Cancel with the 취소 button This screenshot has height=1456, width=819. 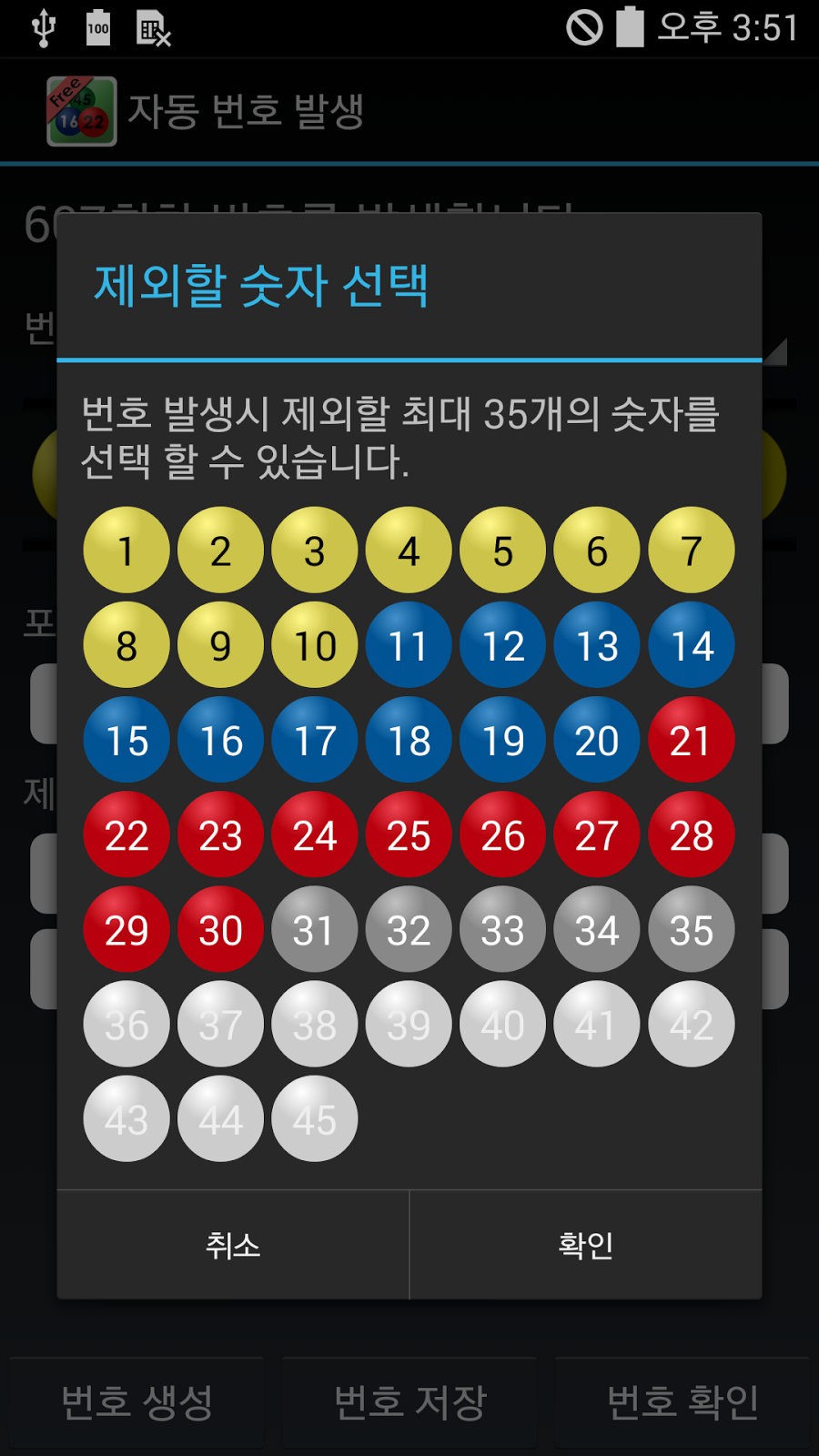click(233, 1245)
